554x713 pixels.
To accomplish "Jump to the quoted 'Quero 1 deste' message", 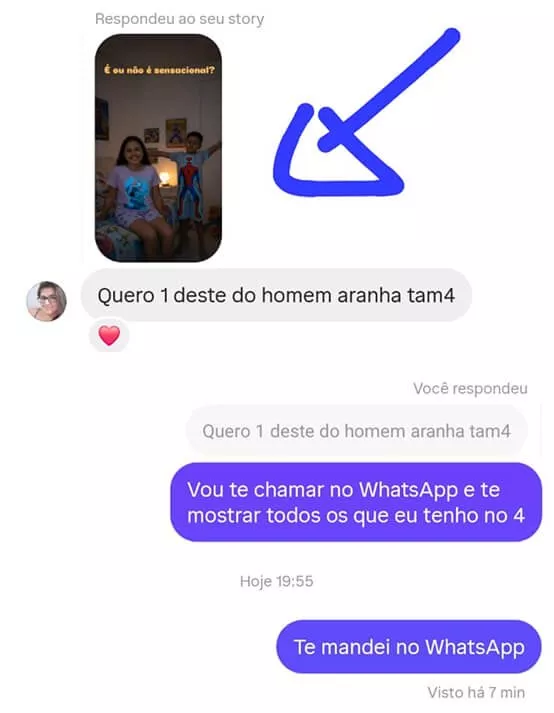I will point(356,431).
